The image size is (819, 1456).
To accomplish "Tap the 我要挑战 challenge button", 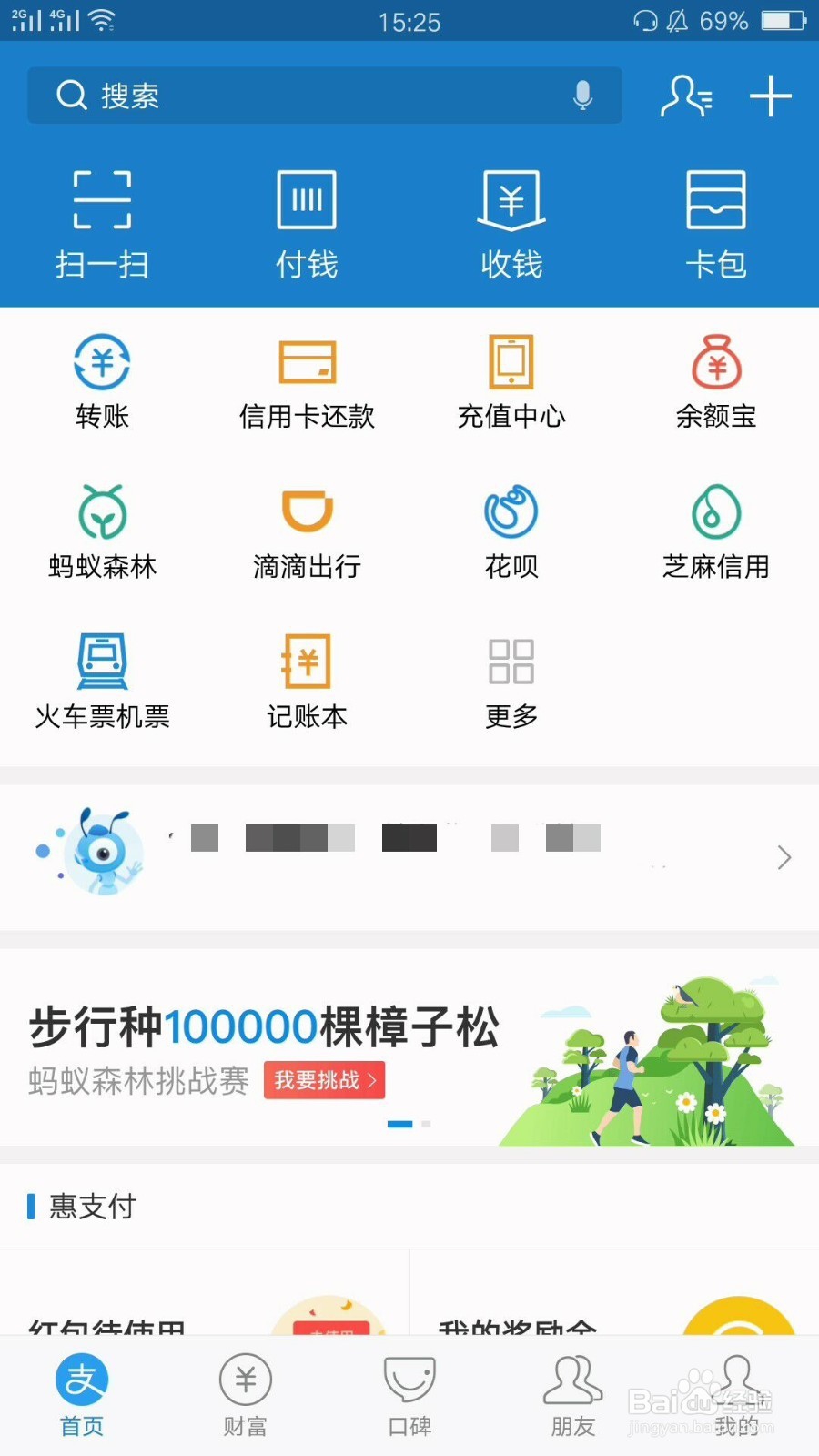I will point(324,1080).
